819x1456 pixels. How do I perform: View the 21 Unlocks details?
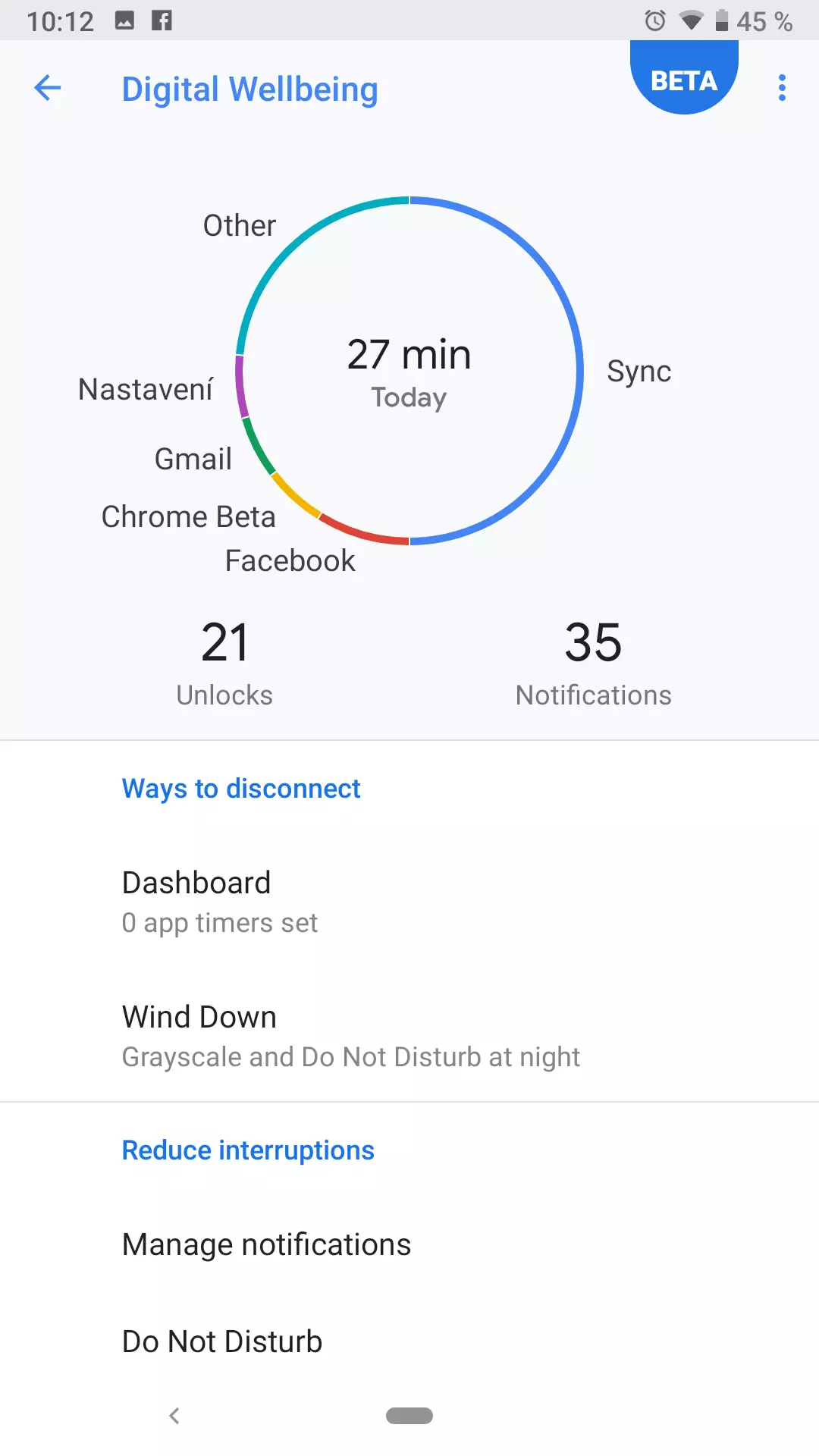click(x=224, y=664)
